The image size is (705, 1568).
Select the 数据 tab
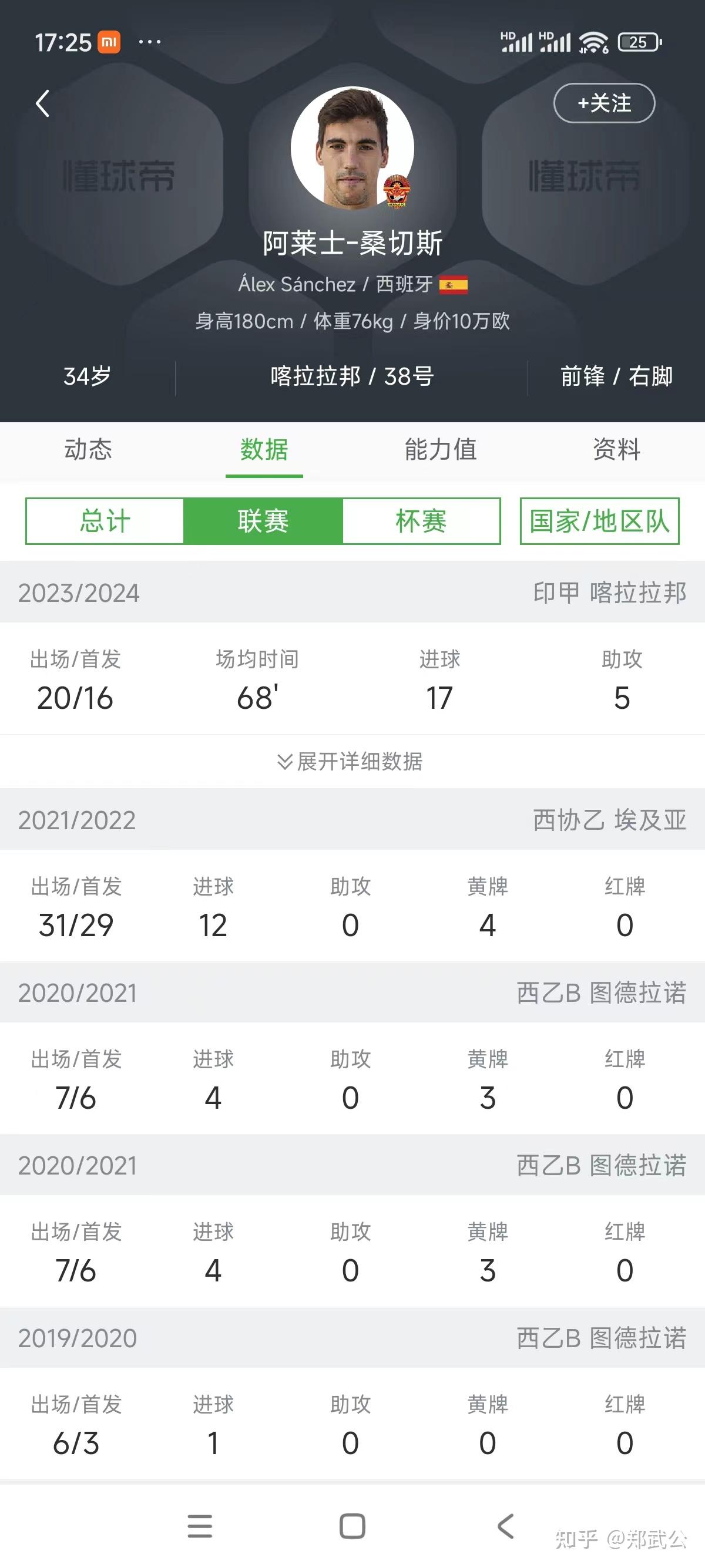[264, 450]
